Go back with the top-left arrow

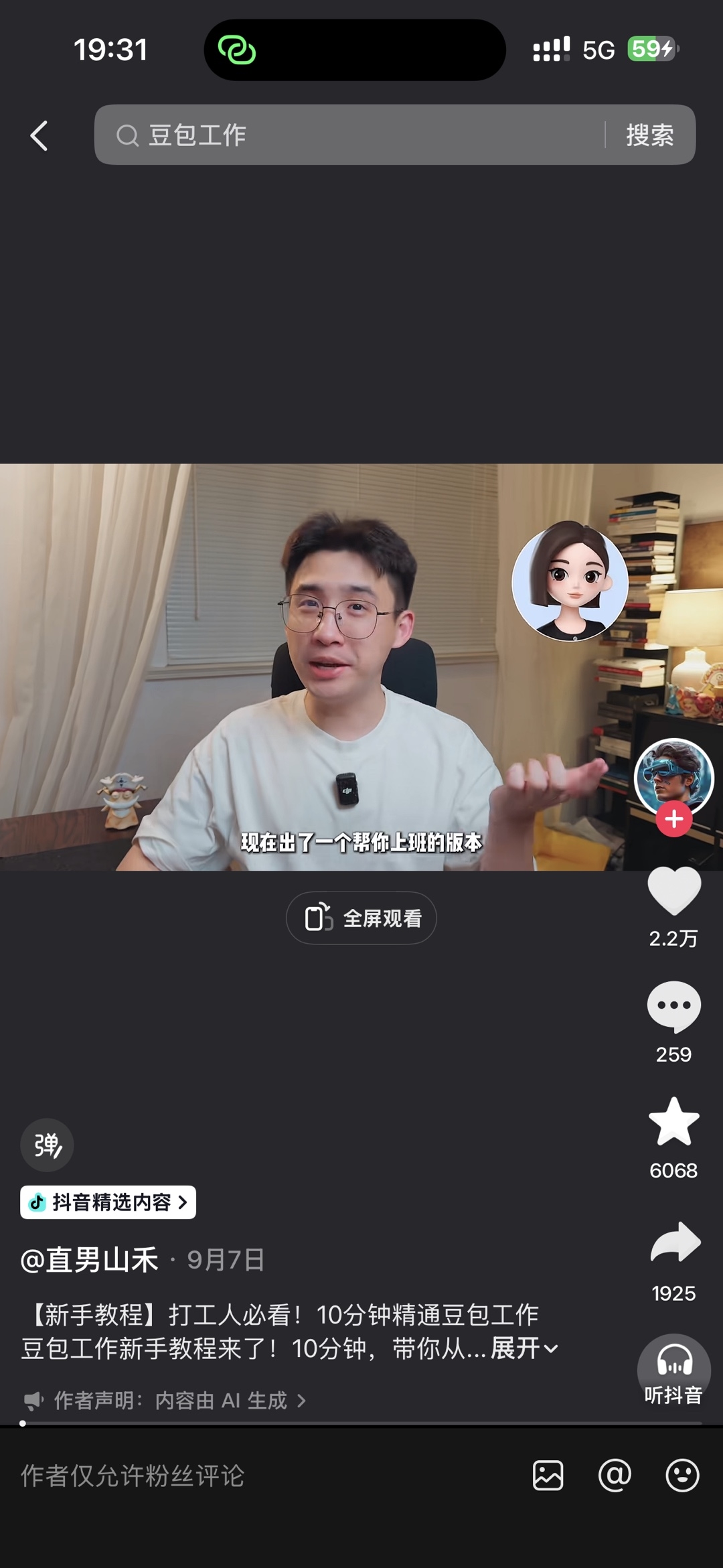[39, 135]
